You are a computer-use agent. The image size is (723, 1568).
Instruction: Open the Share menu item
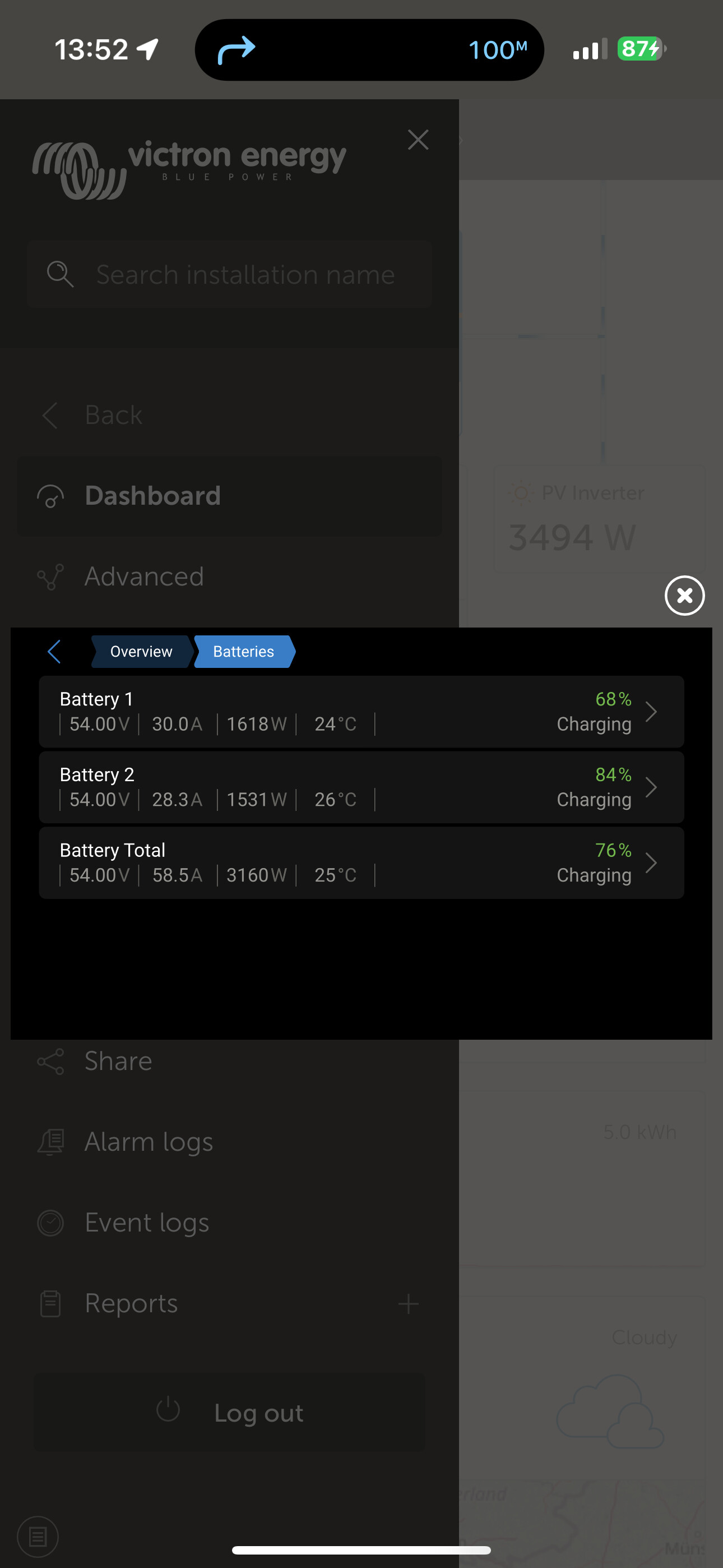pyautogui.click(x=118, y=1061)
